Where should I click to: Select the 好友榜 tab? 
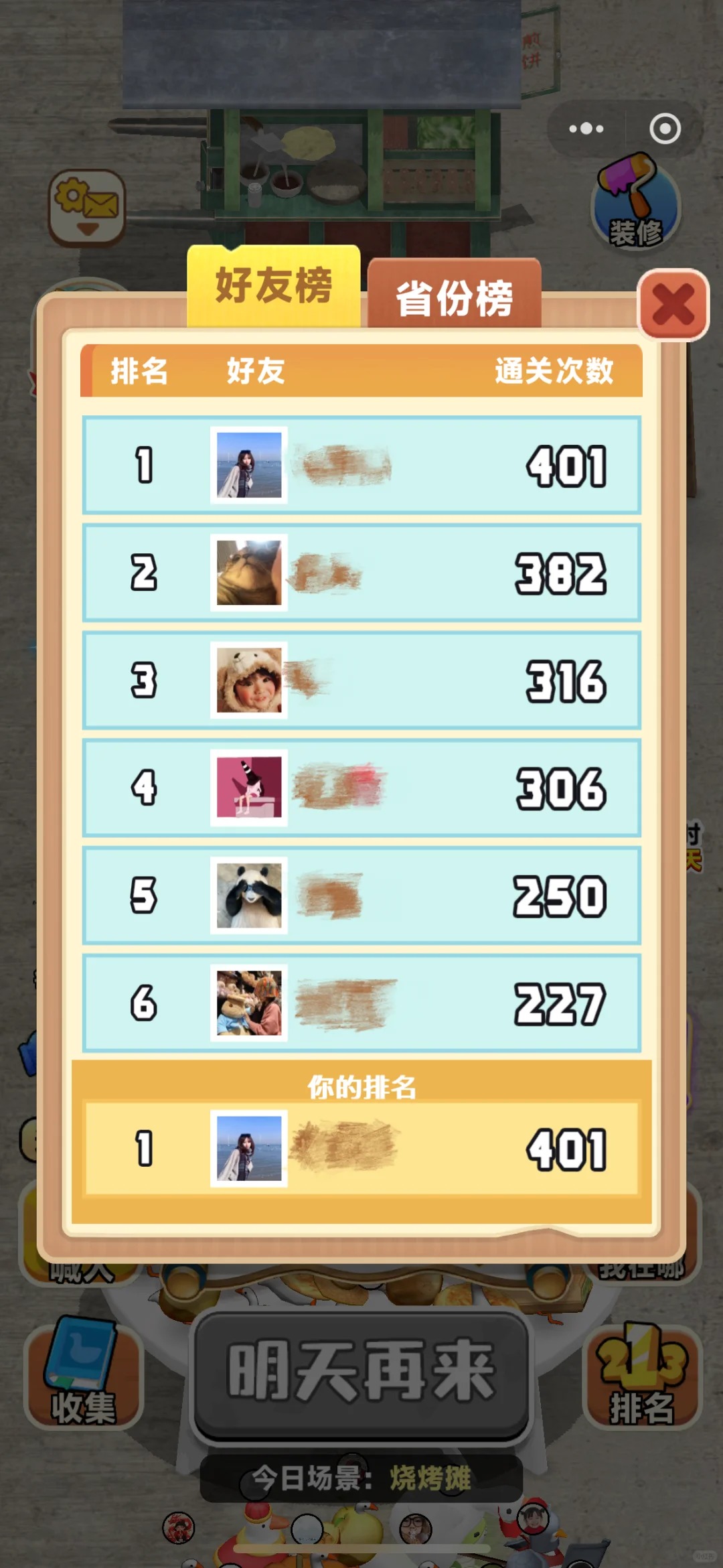(x=273, y=286)
